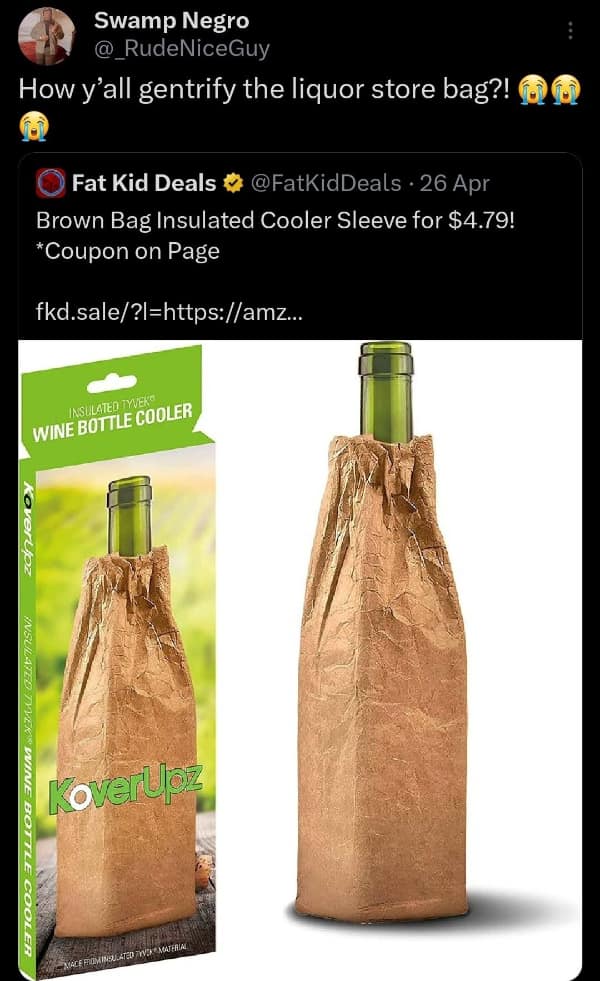Open the tweet overflow menu
600x981 pixels.
[x=571, y=31]
